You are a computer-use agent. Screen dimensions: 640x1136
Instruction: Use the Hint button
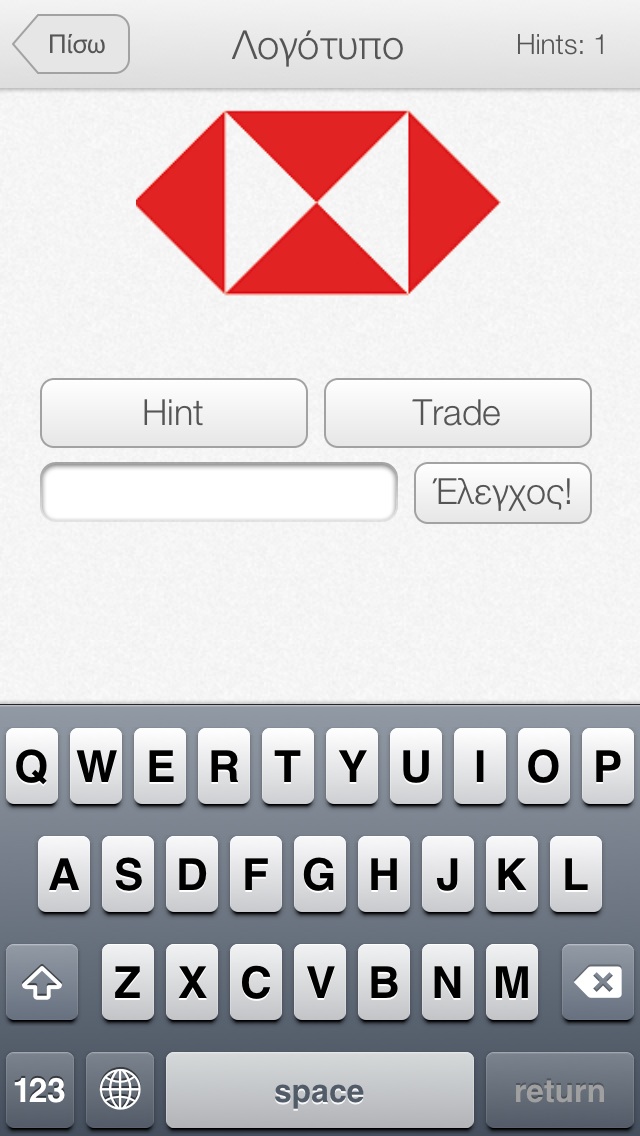(x=174, y=413)
